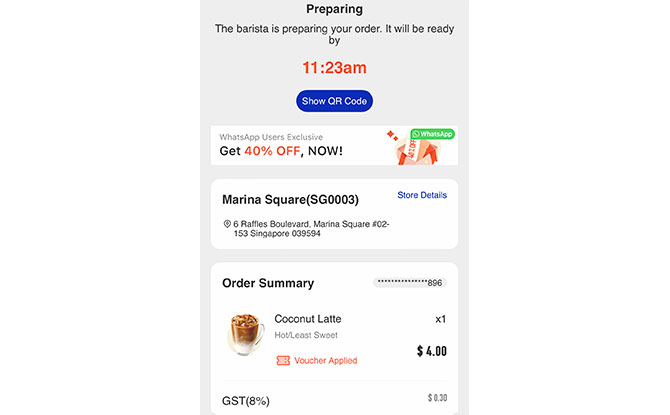
Task: Open the Coconut Latte order item
Action: point(308,319)
